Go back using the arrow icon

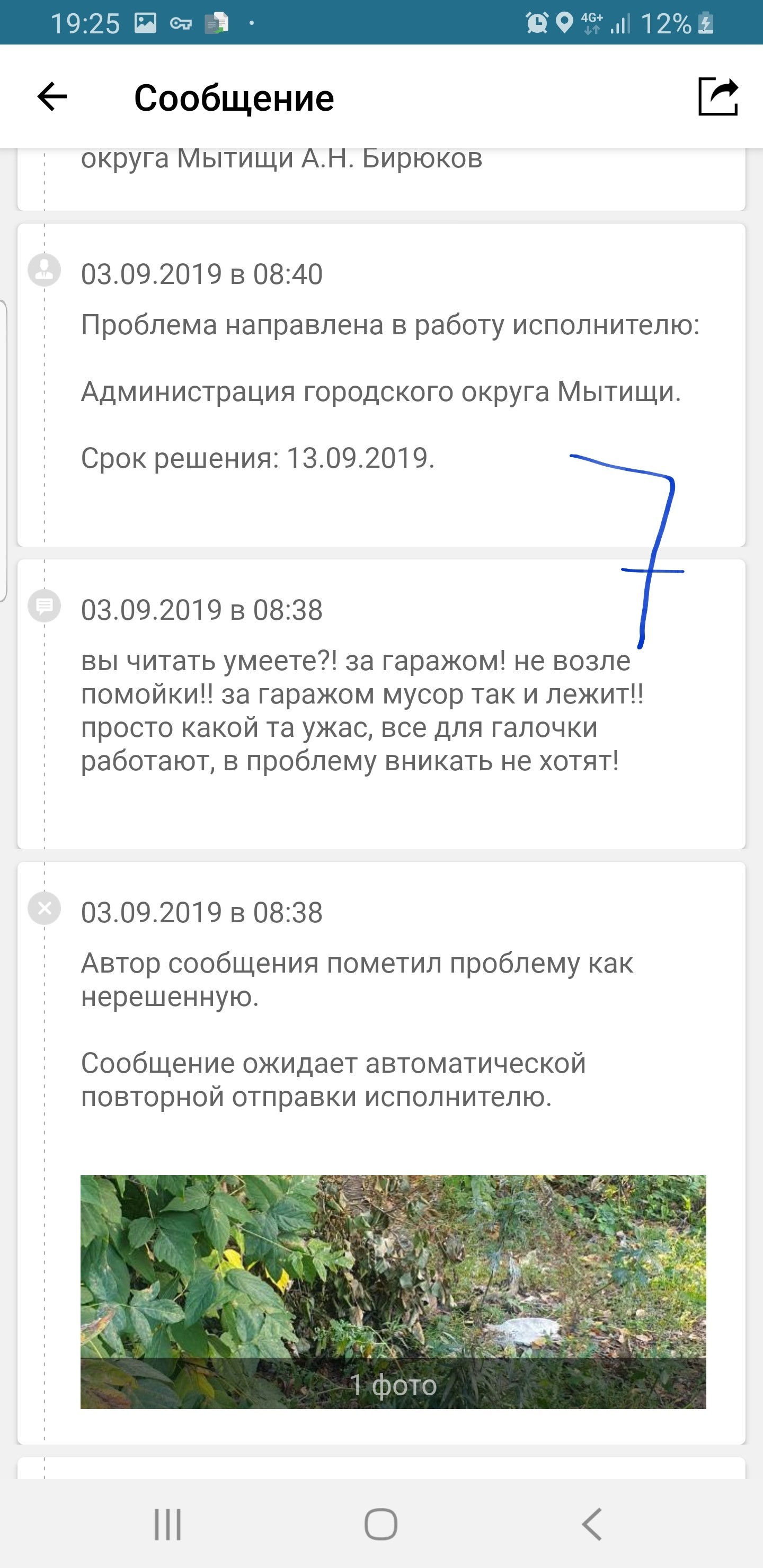[52, 97]
